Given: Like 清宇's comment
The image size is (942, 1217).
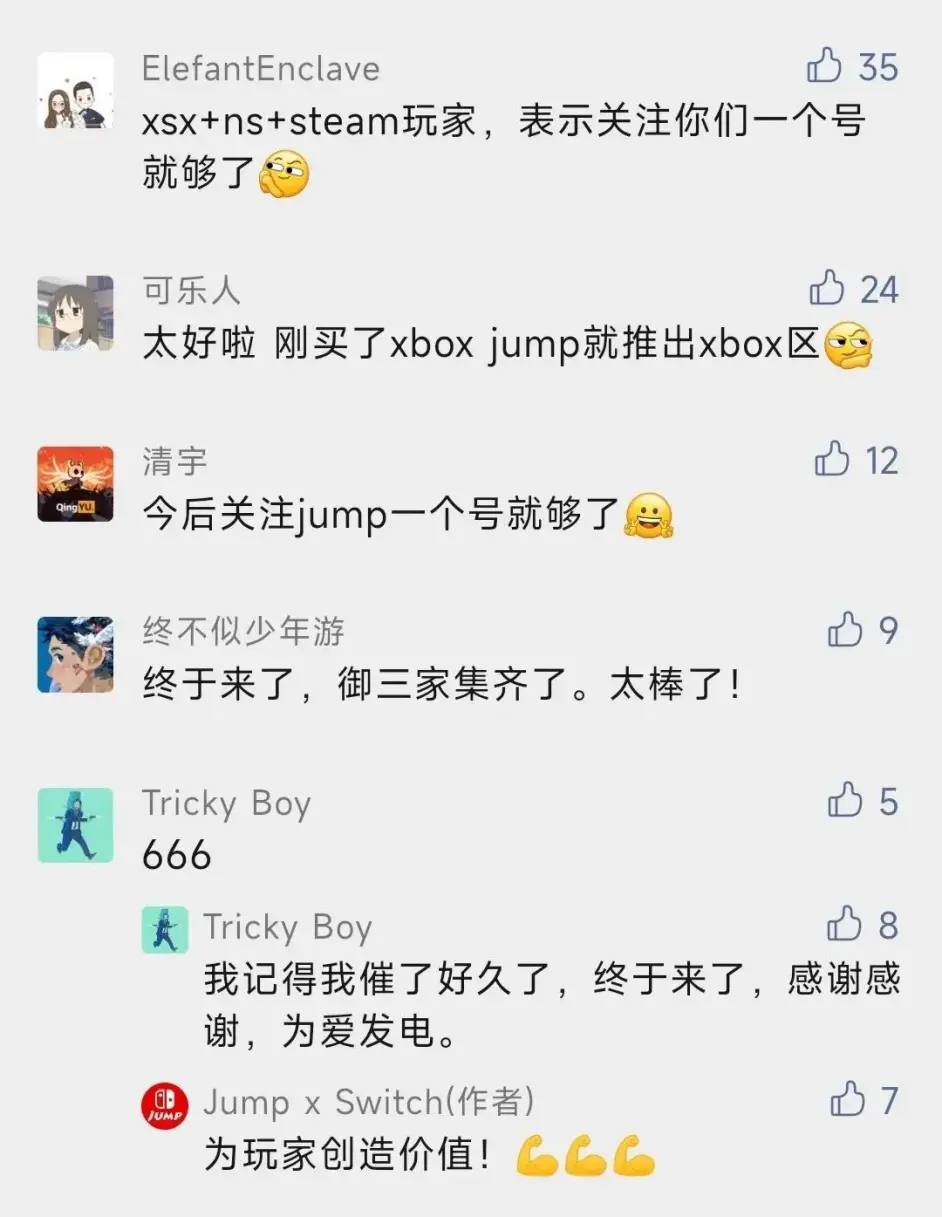Looking at the screenshot, I should tap(832, 460).
